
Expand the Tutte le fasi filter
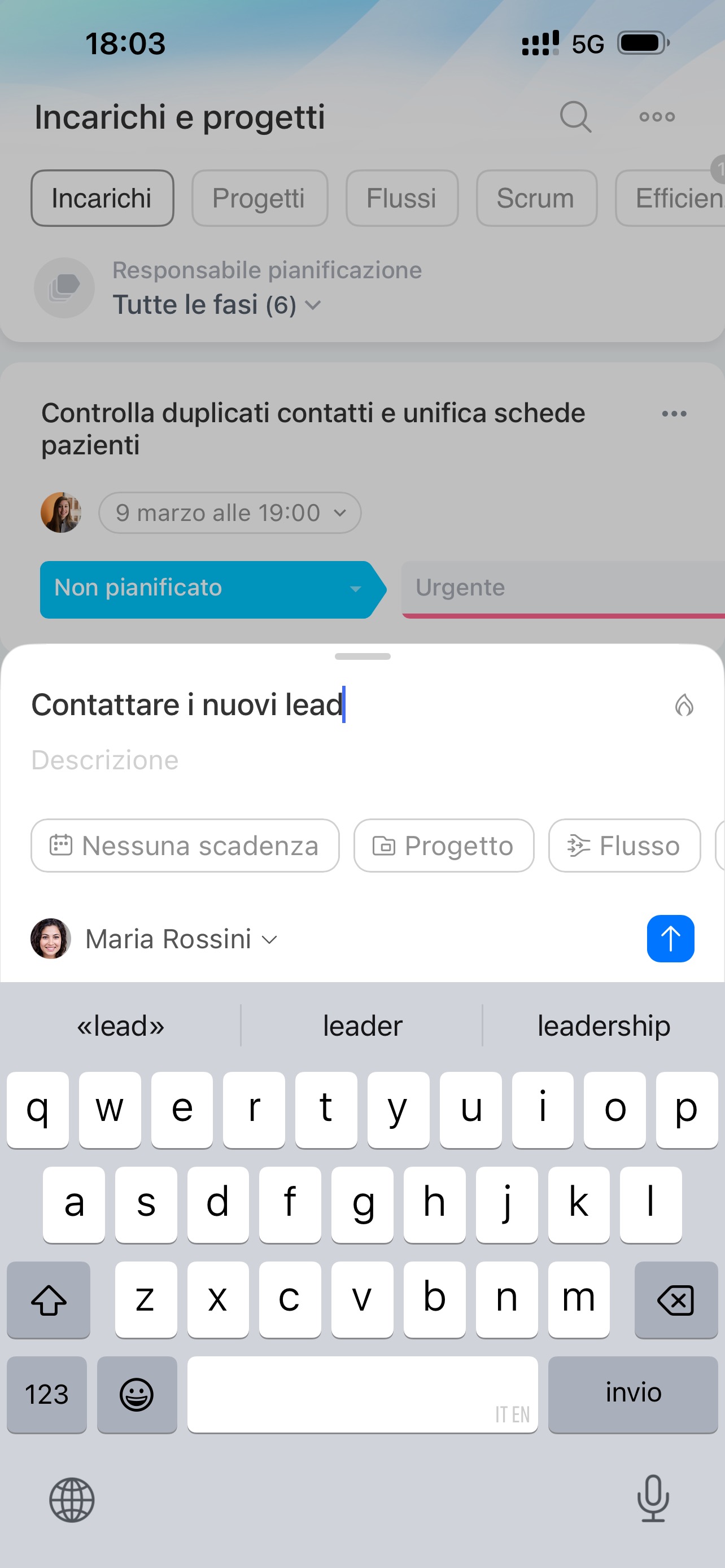tap(216, 304)
